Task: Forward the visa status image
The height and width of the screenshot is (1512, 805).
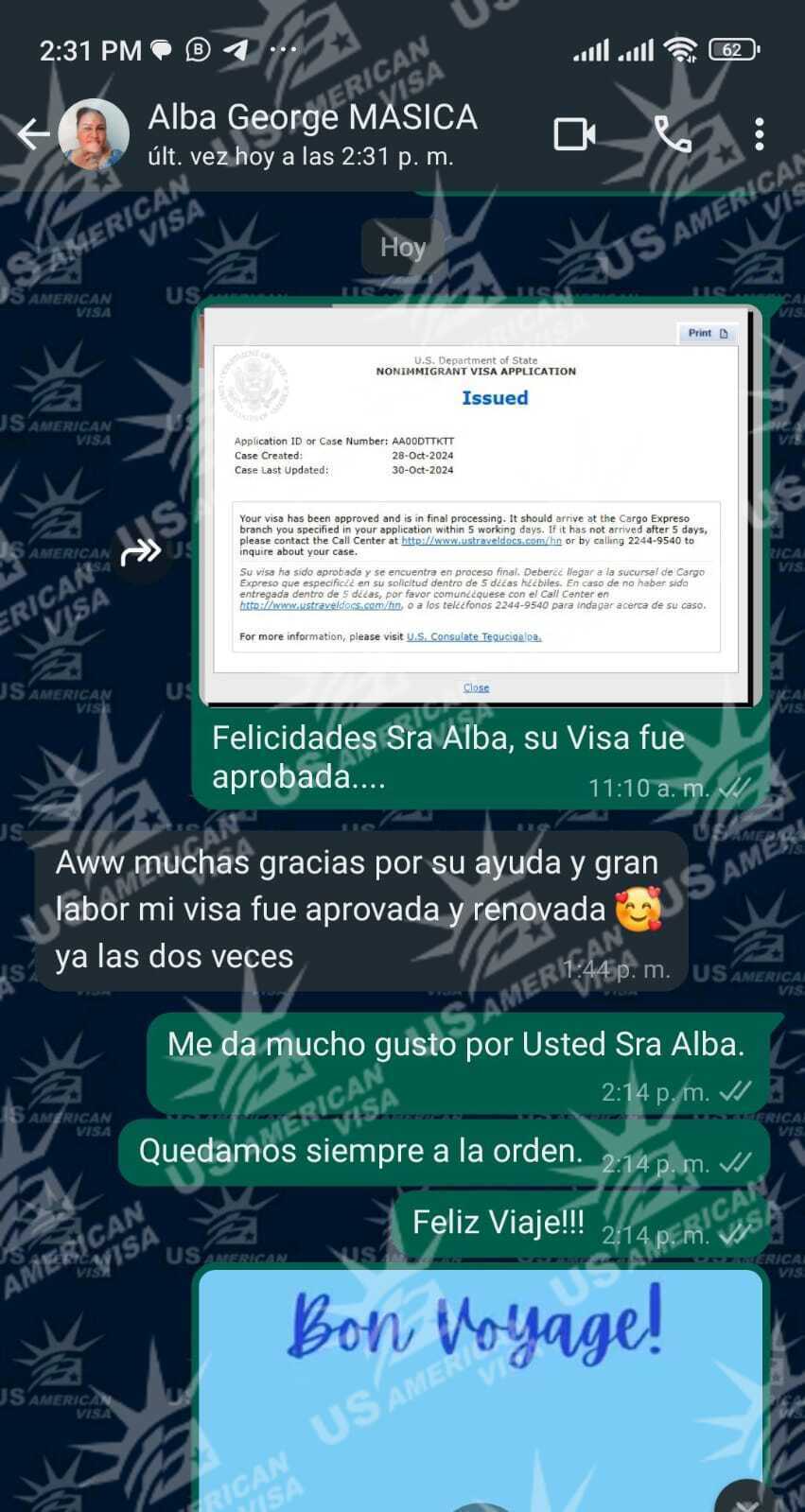Action: [141, 551]
